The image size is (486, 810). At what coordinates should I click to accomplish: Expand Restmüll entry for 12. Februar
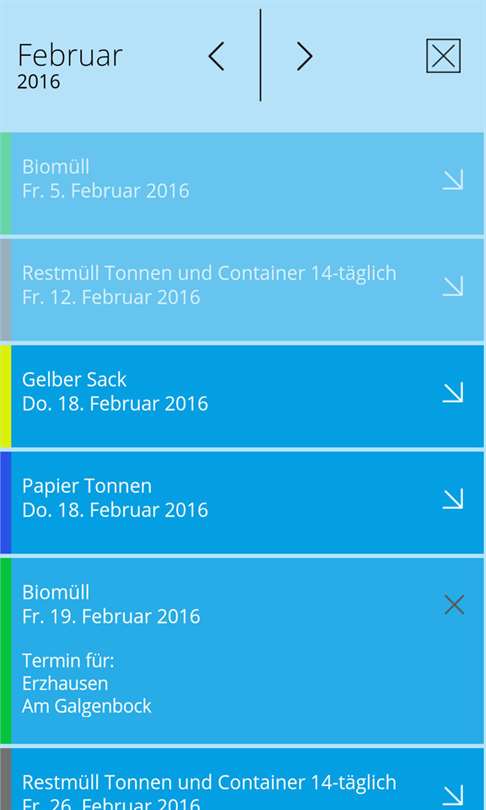point(453,286)
